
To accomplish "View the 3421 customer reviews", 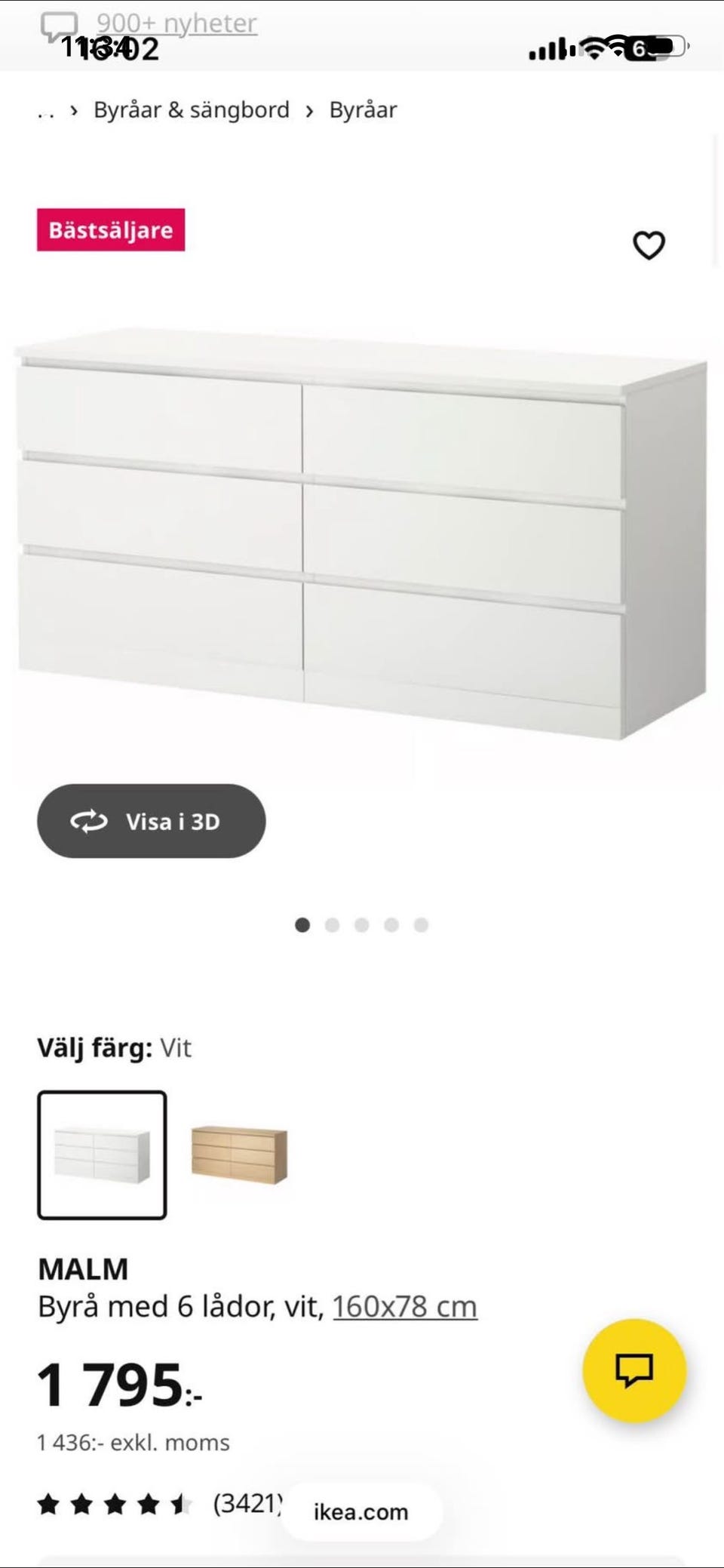I will (x=247, y=1503).
